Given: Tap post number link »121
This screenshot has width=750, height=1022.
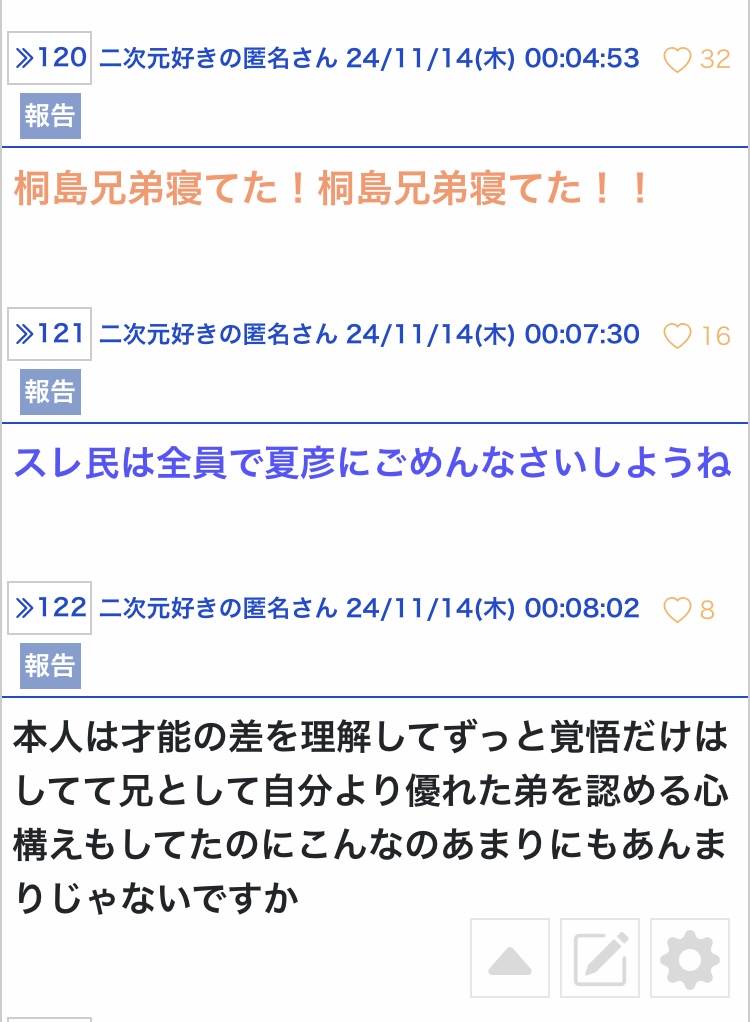Looking at the screenshot, I should click(x=50, y=334).
